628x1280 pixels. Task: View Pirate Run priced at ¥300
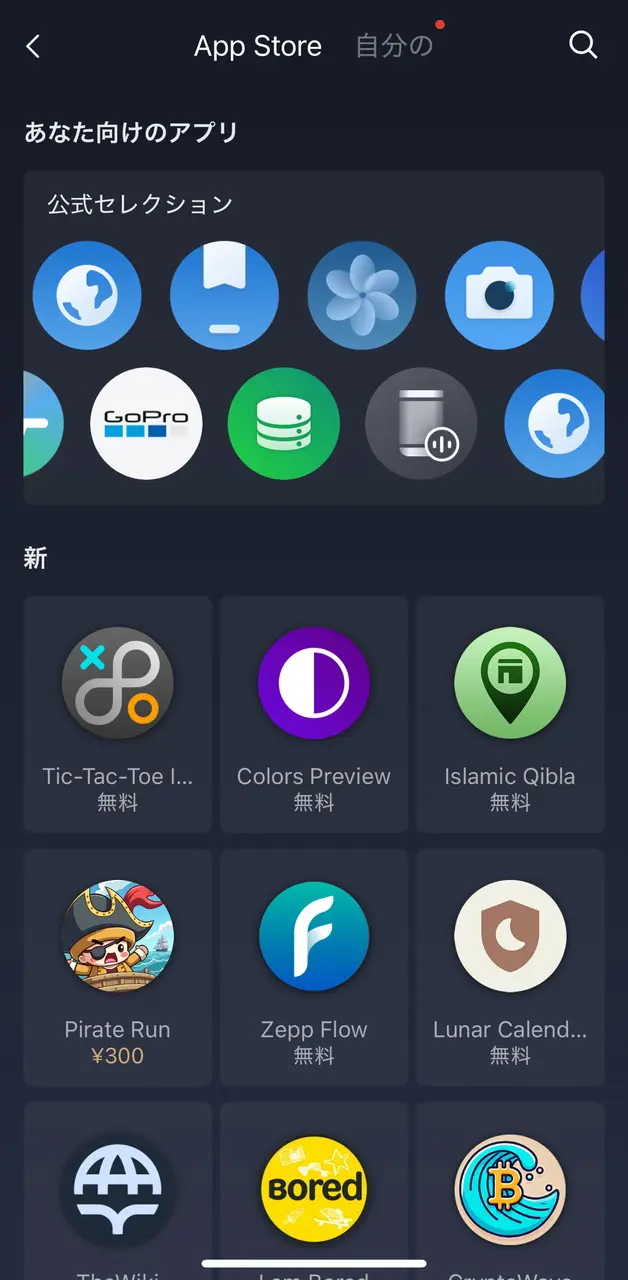(x=118, y=967)
